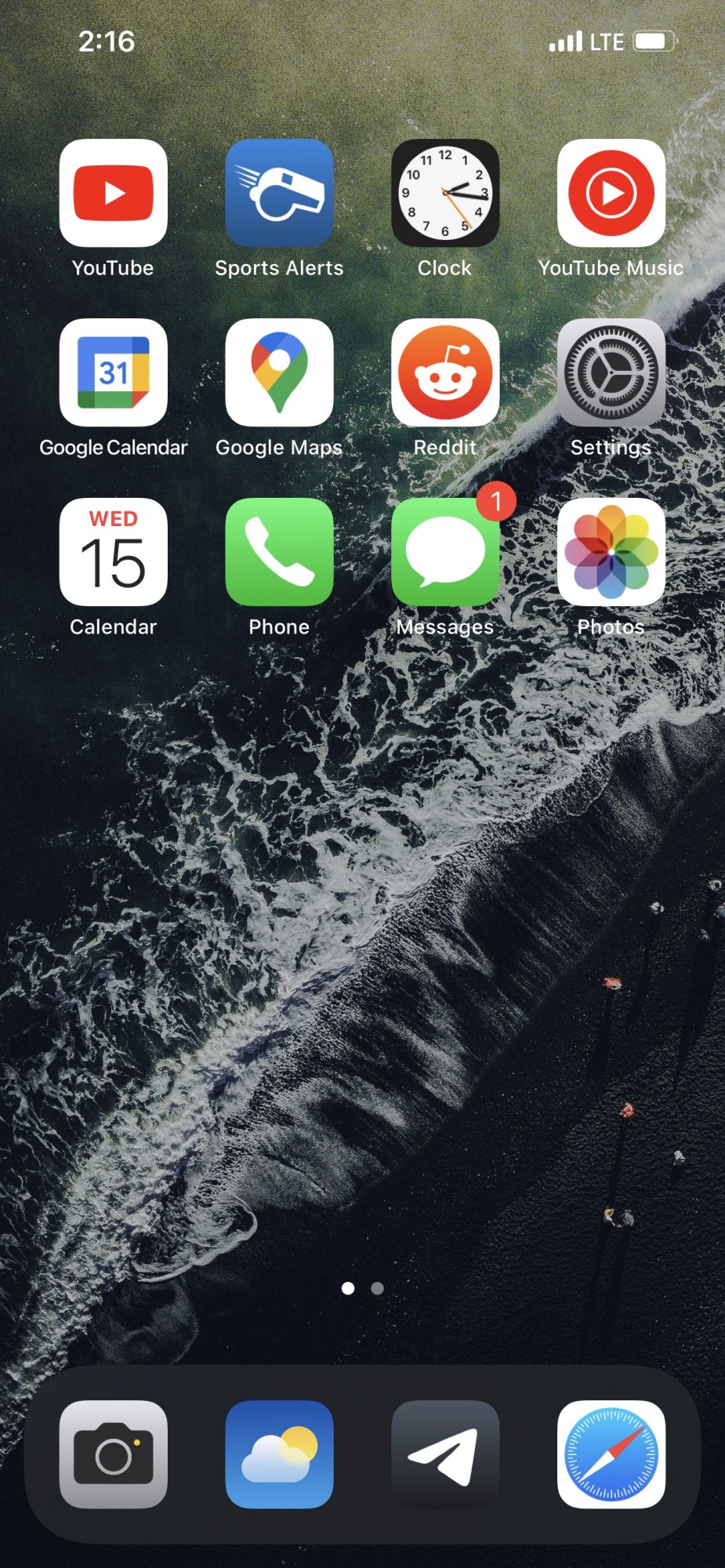Screen dimensions: 725x1568
Task: Launch Sports Alerts
Action: pyautogui.click(x=279, y=193)
